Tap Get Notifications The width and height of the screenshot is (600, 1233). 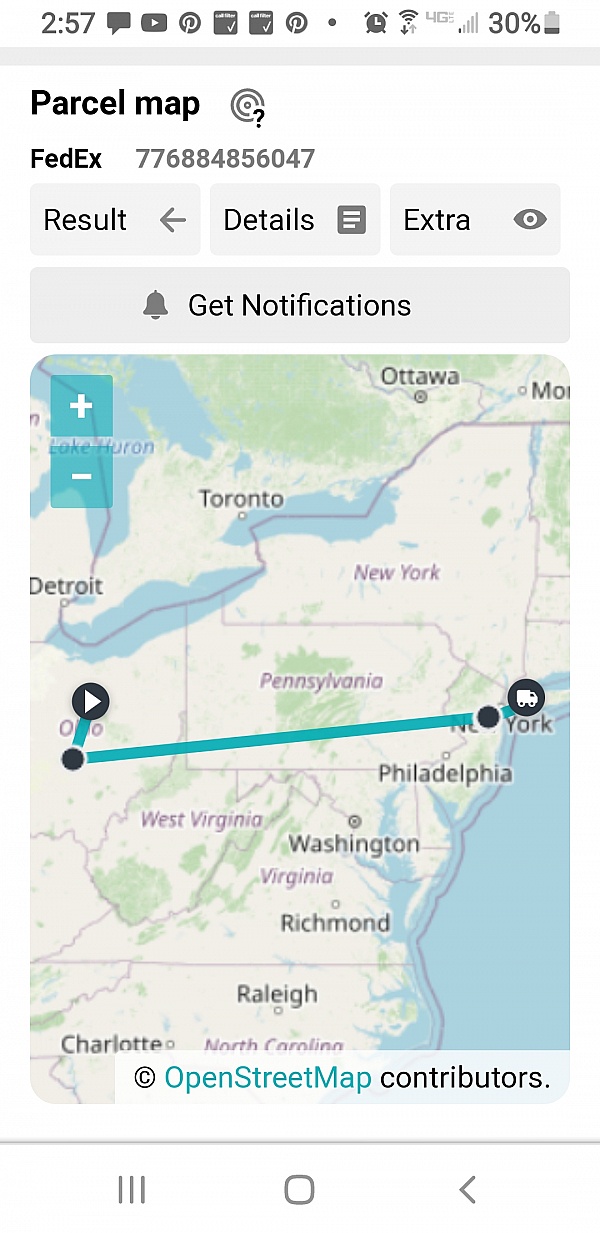tap(300, 305)
